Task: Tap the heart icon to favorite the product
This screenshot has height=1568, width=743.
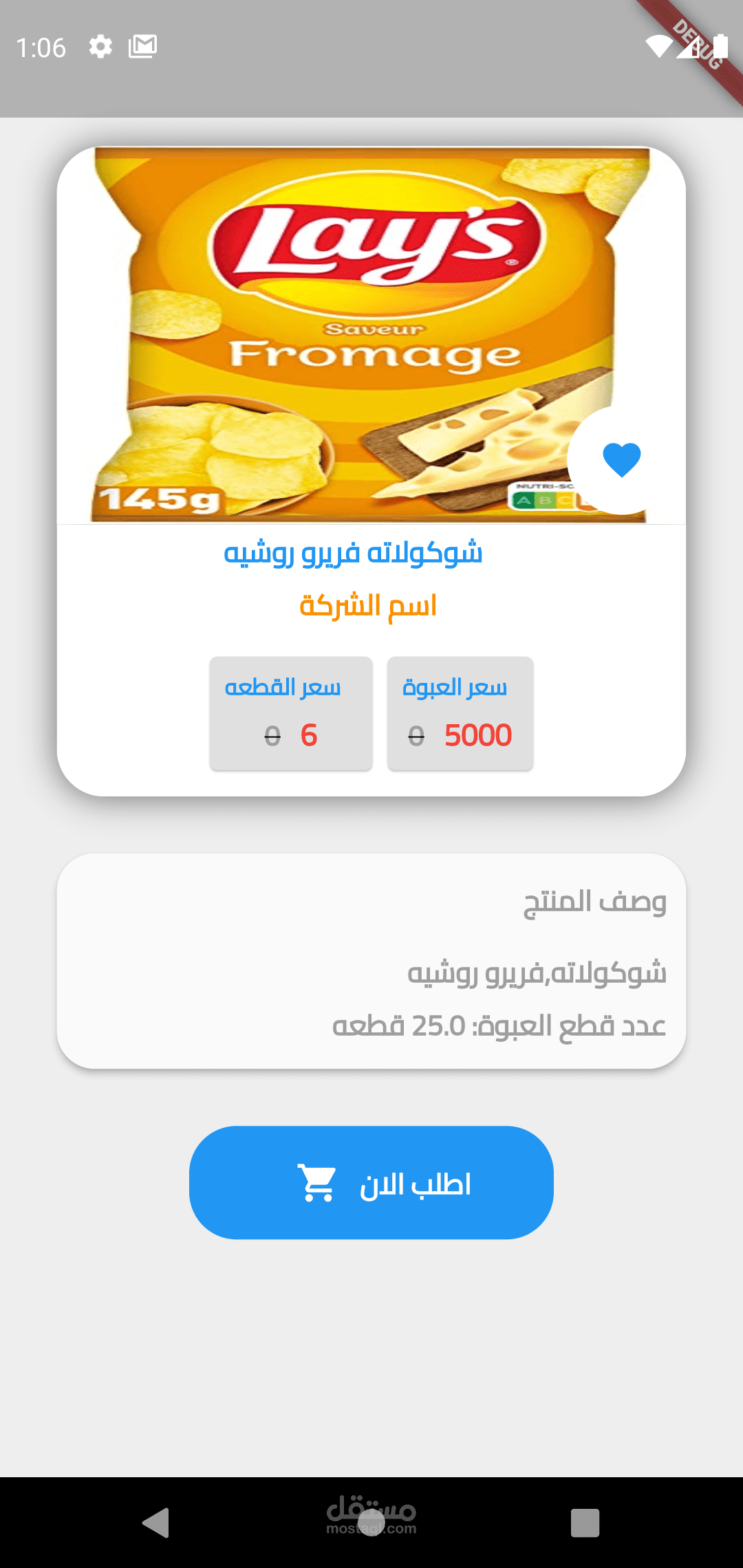Action: coord(621,460)
